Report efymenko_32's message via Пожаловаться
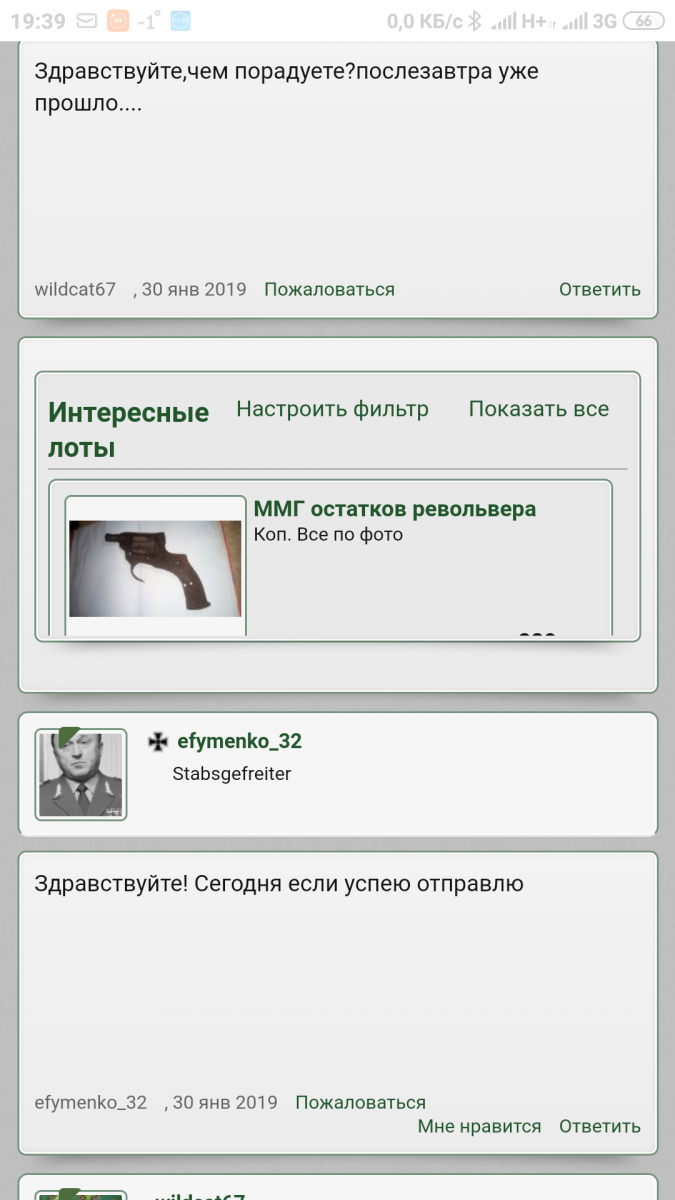The width and height of the screenshot is (675, 1200). [360, 1102]
